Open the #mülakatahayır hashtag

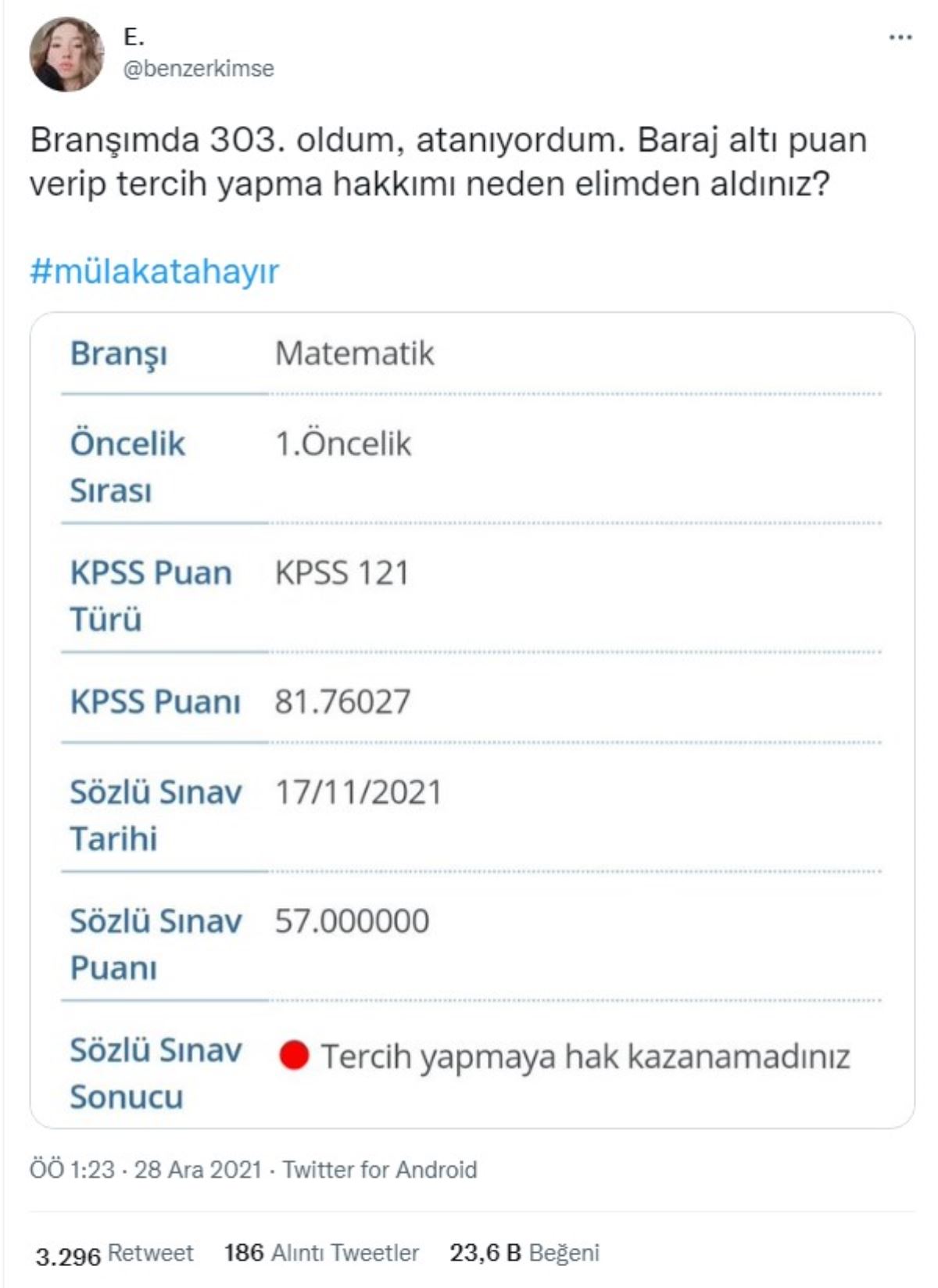tap(153, 270)
